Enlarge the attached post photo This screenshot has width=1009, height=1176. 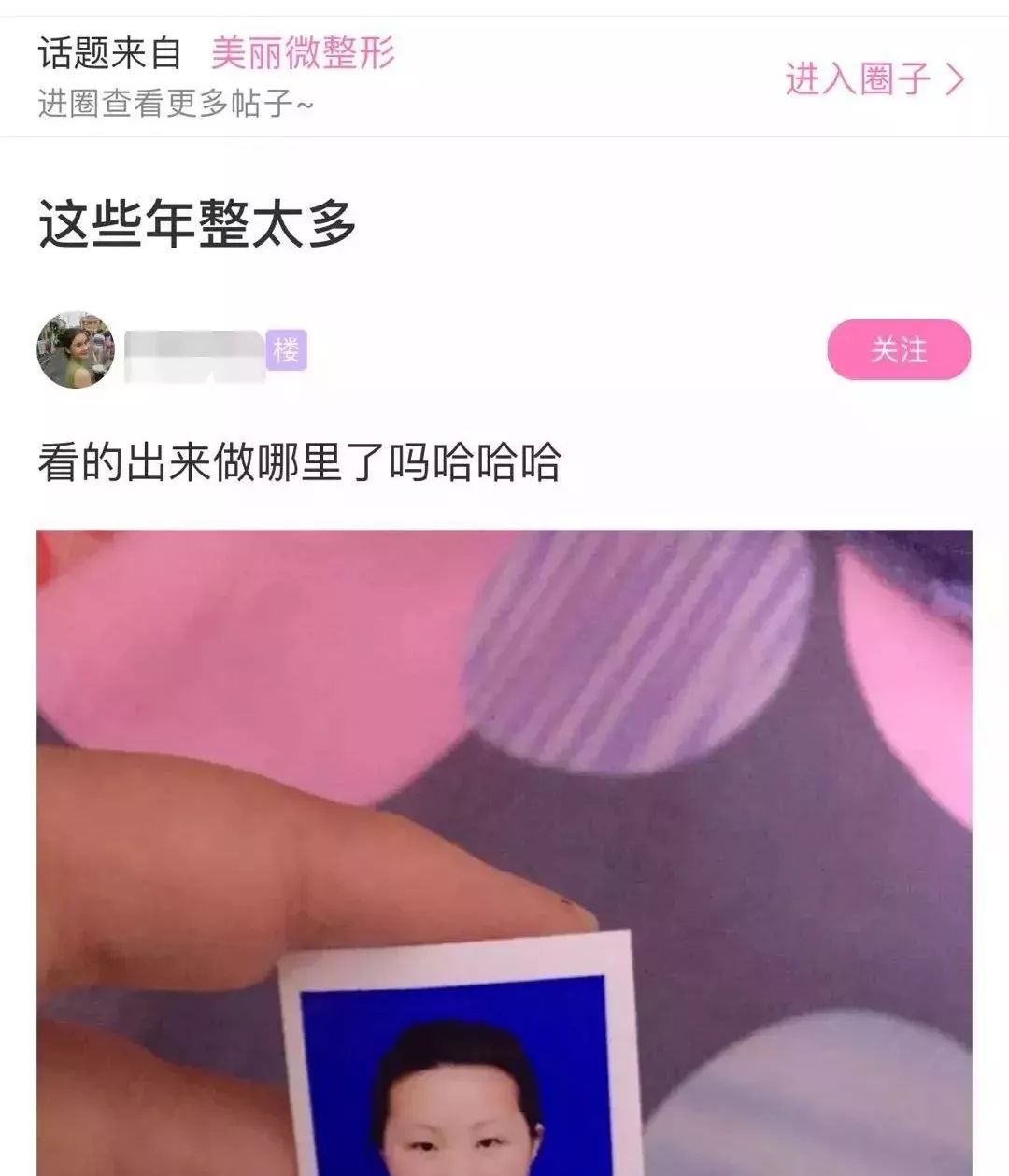[504, 841]
